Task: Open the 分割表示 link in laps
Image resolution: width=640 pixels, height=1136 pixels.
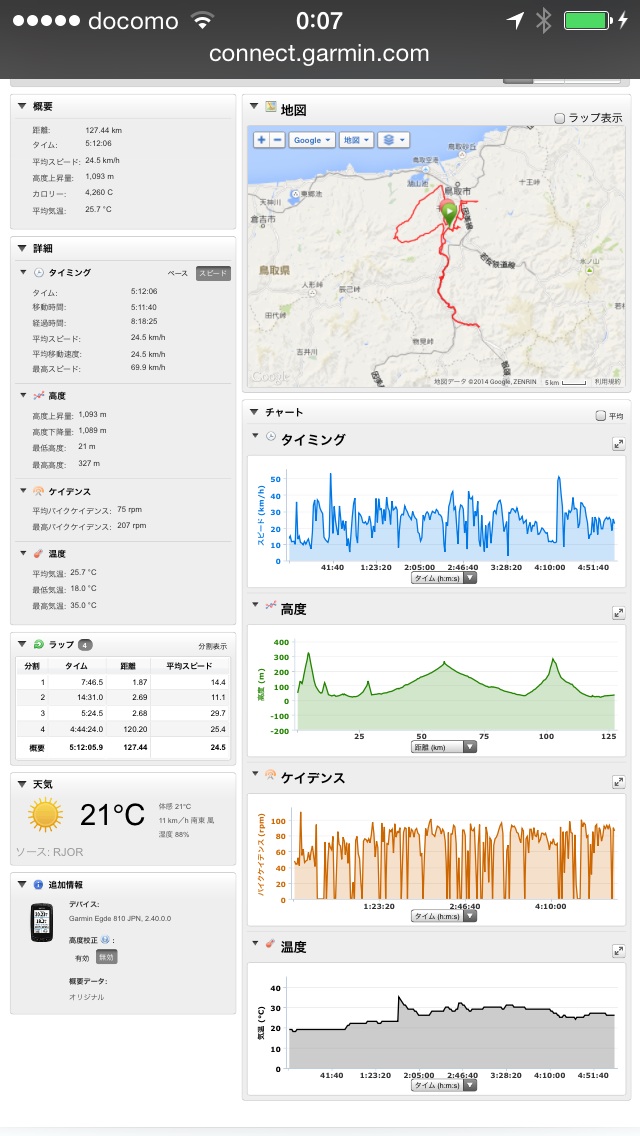Action: click(x=212, y=646)
